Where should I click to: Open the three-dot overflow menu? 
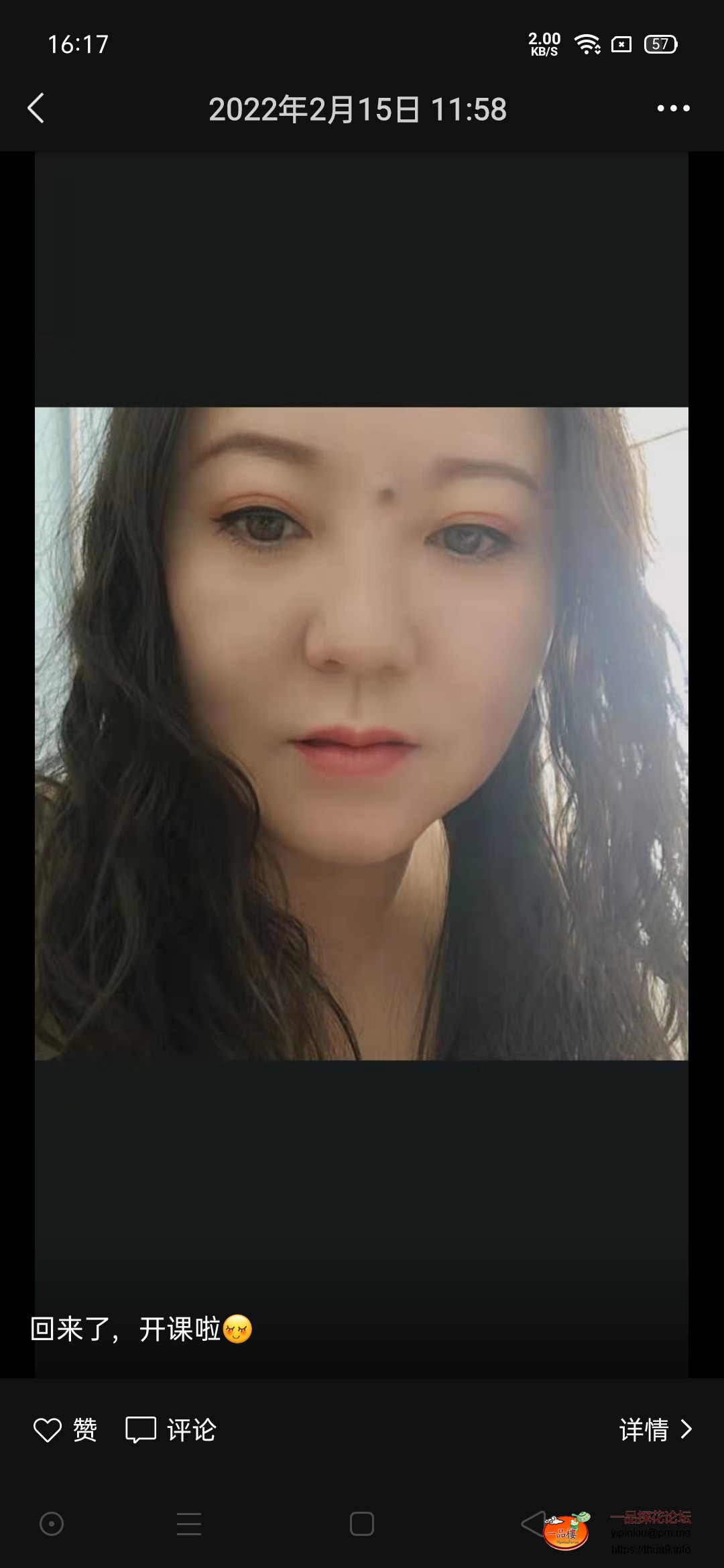tap(673, 109)
